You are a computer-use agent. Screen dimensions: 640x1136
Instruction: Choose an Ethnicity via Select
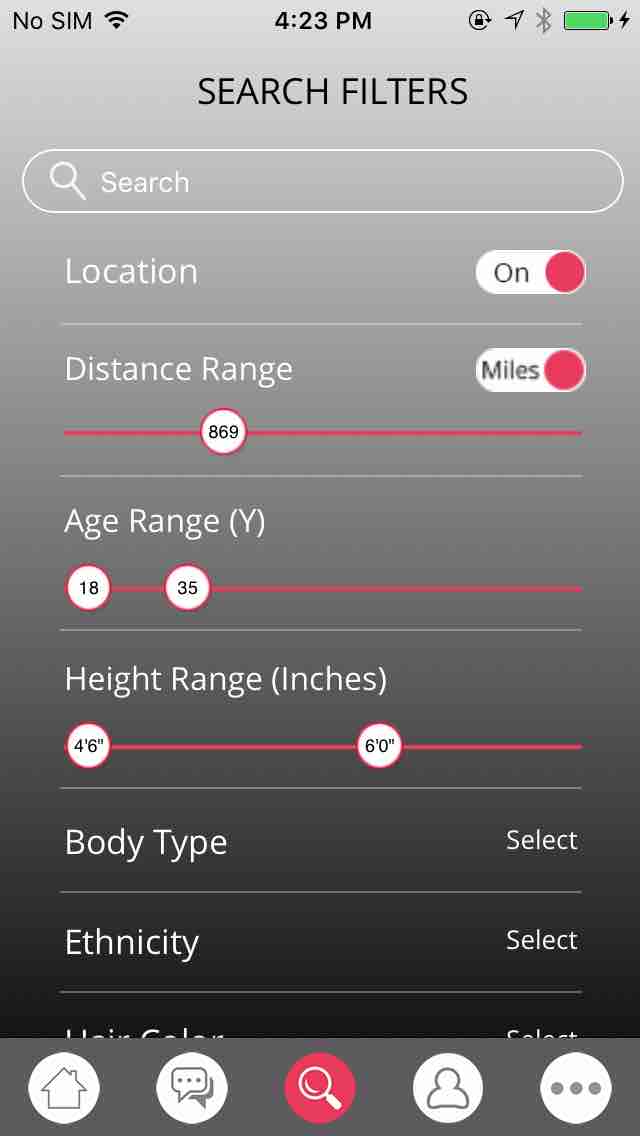tap(541, 941)
